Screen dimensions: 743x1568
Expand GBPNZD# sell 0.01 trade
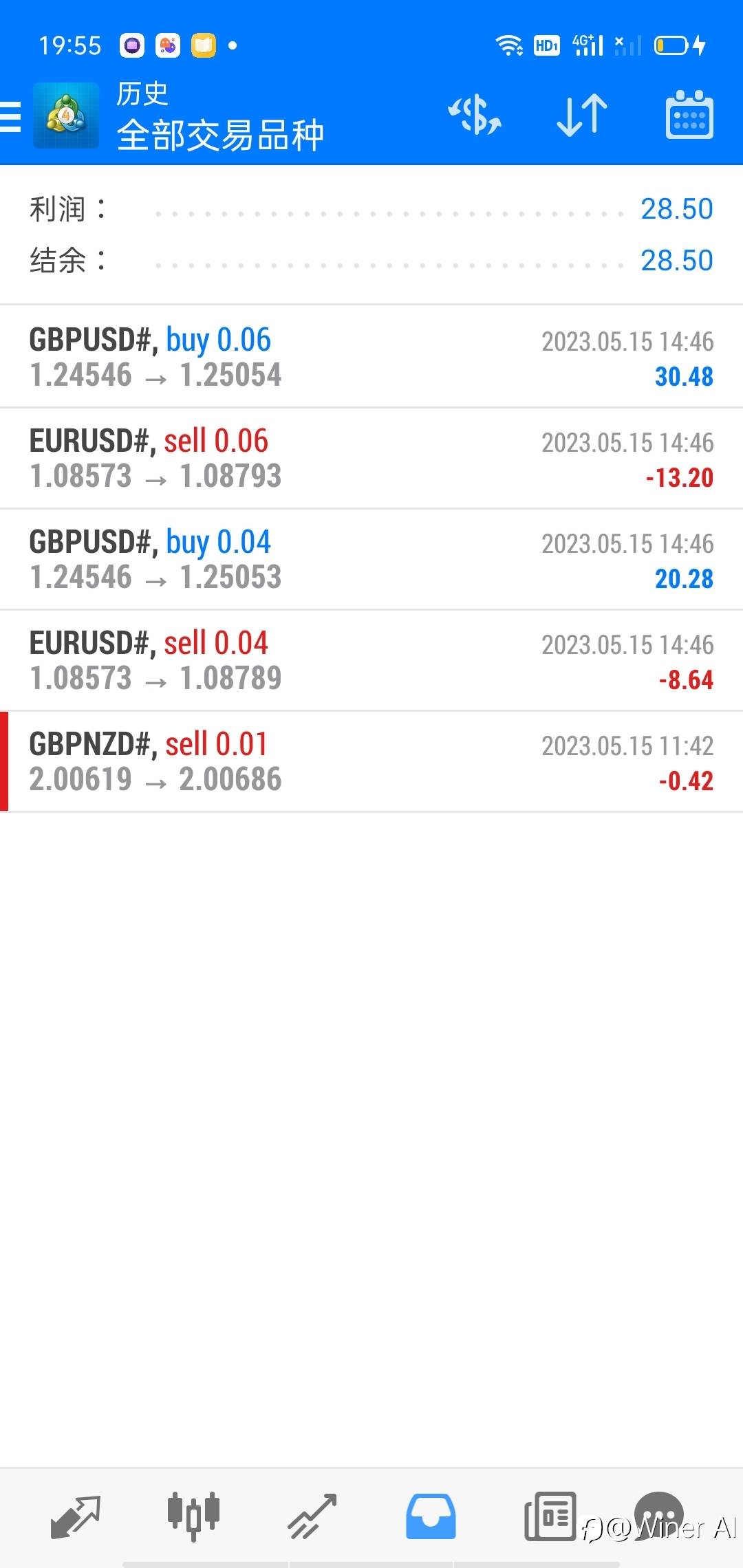pyautogui.click(x=371, y=761)
